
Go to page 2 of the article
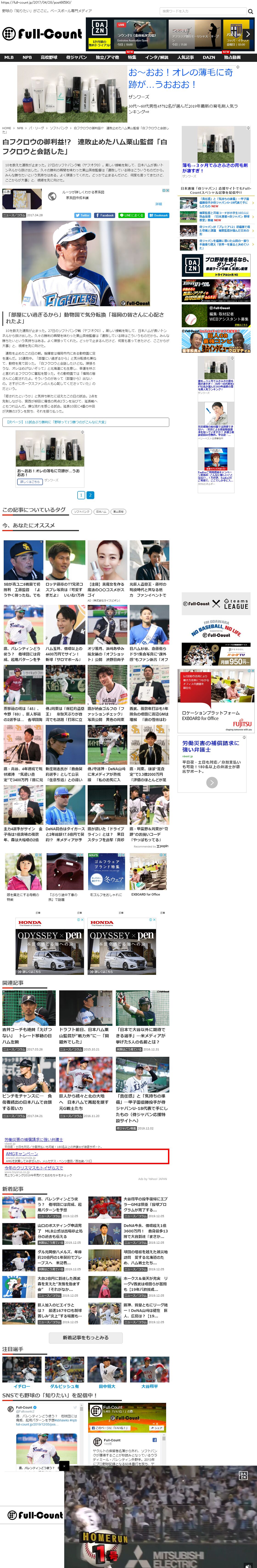click(x=90, y=495)
